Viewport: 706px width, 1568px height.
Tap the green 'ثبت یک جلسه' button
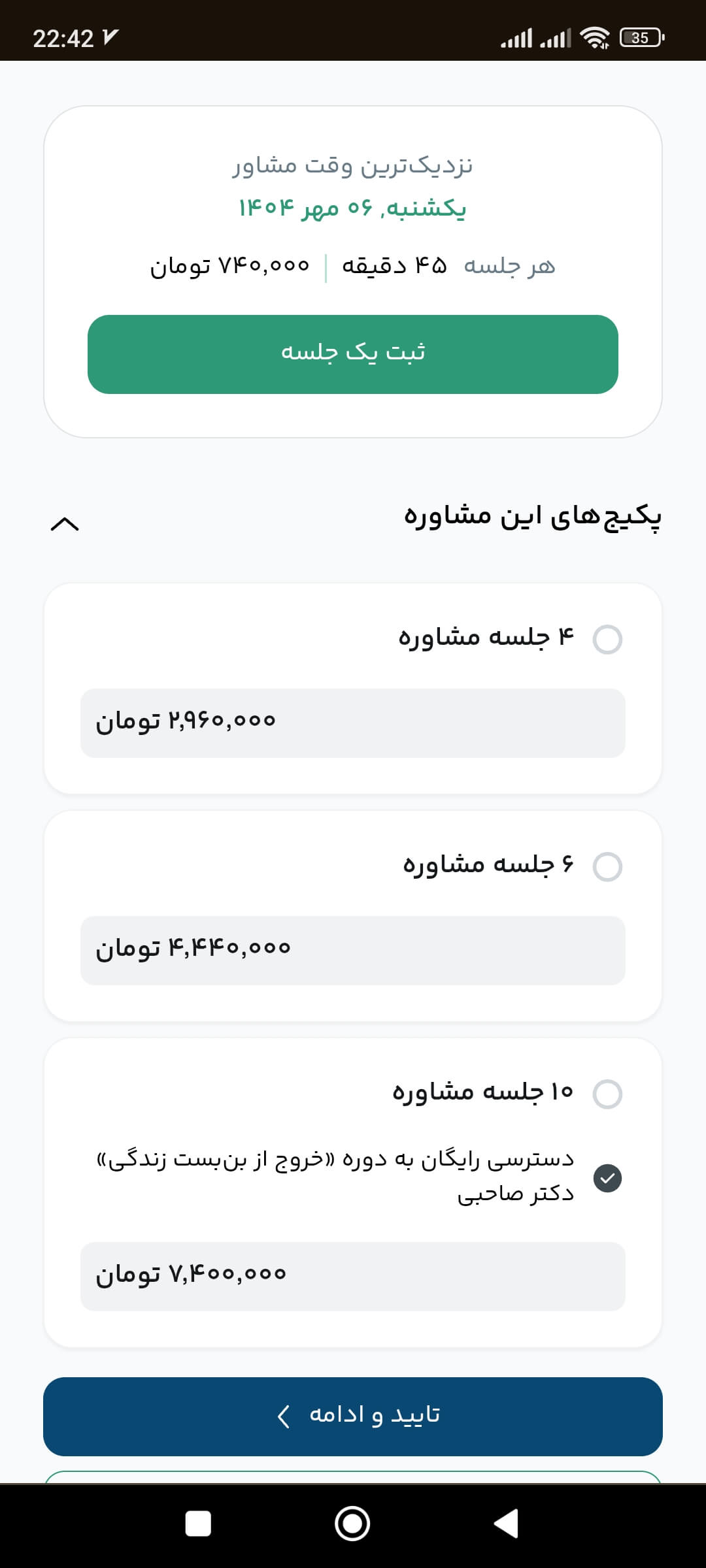[353, 354]
